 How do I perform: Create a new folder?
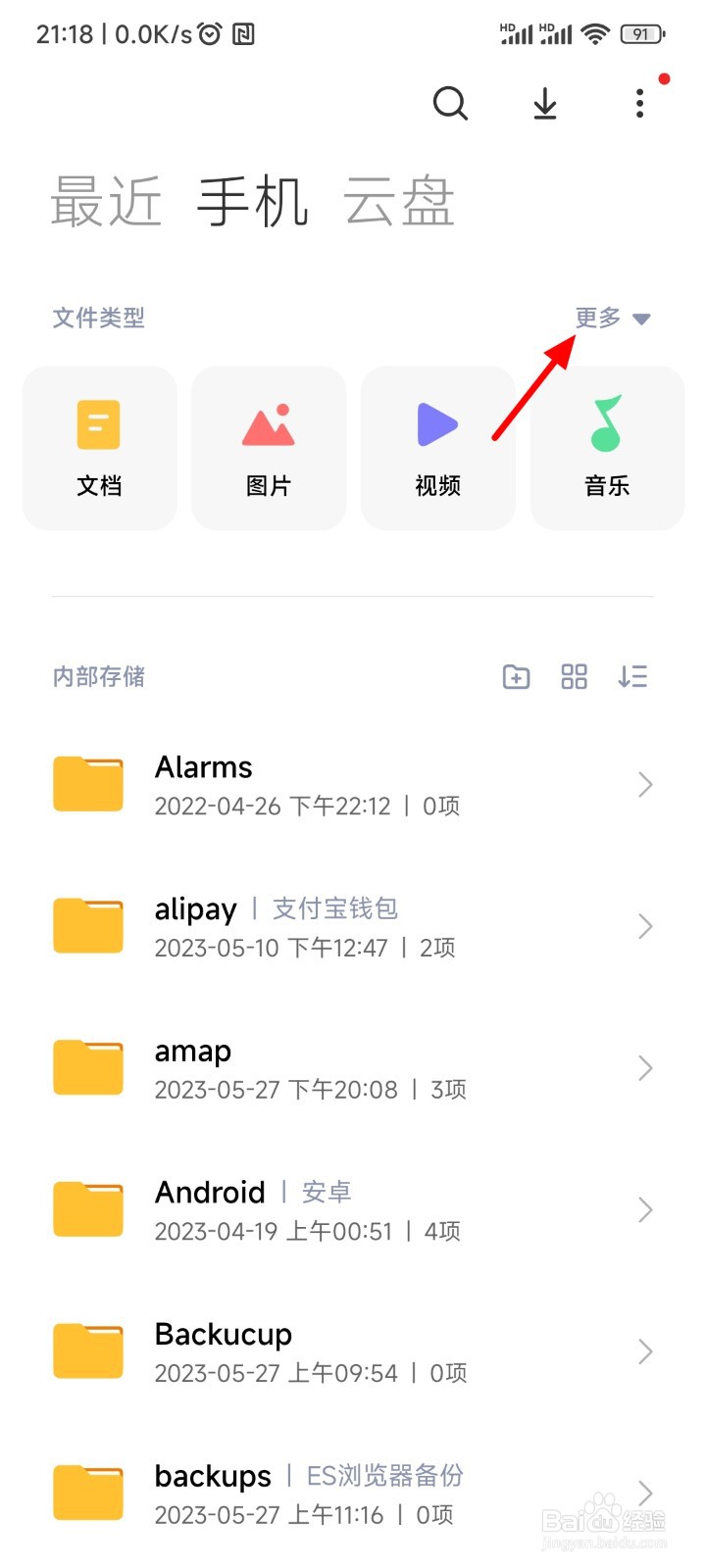pos(517,676)
